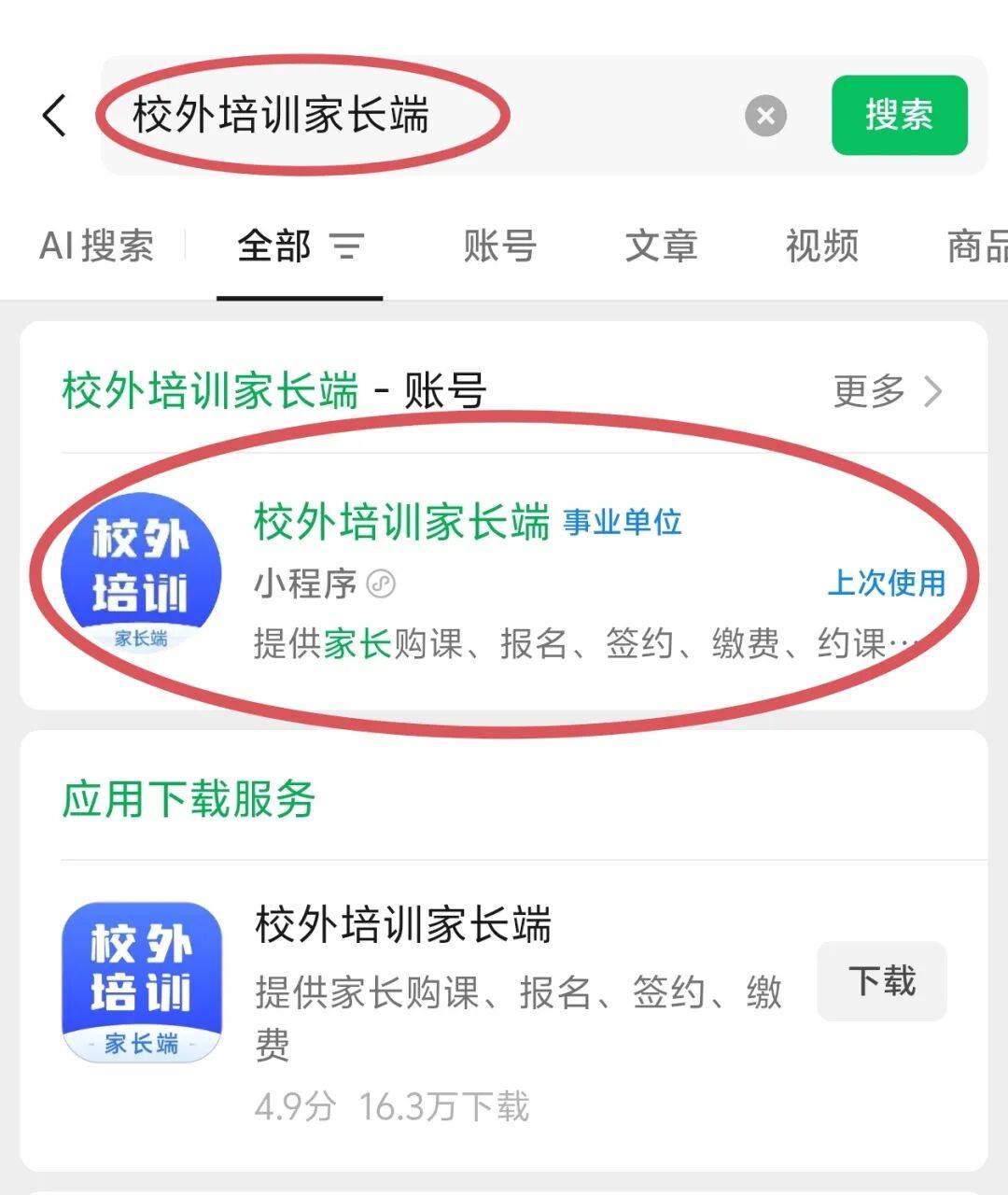Clear the search text

(765, 116)
